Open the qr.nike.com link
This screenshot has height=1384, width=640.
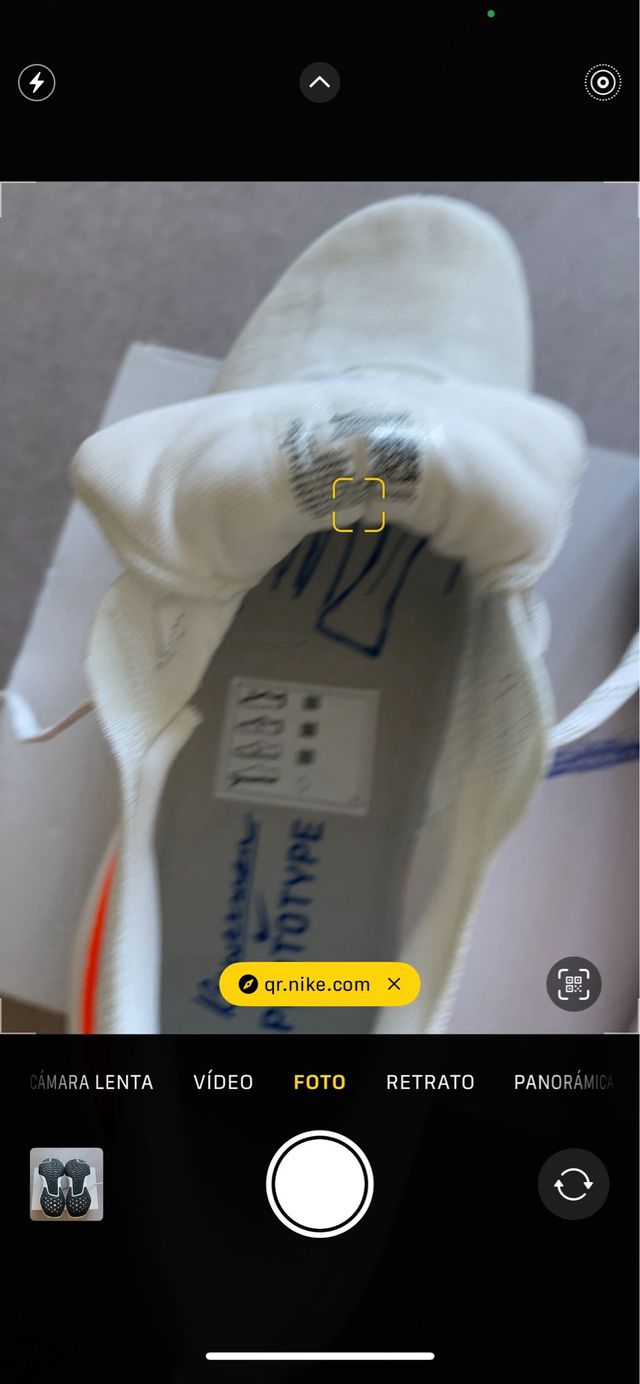[x=306, y=984]
